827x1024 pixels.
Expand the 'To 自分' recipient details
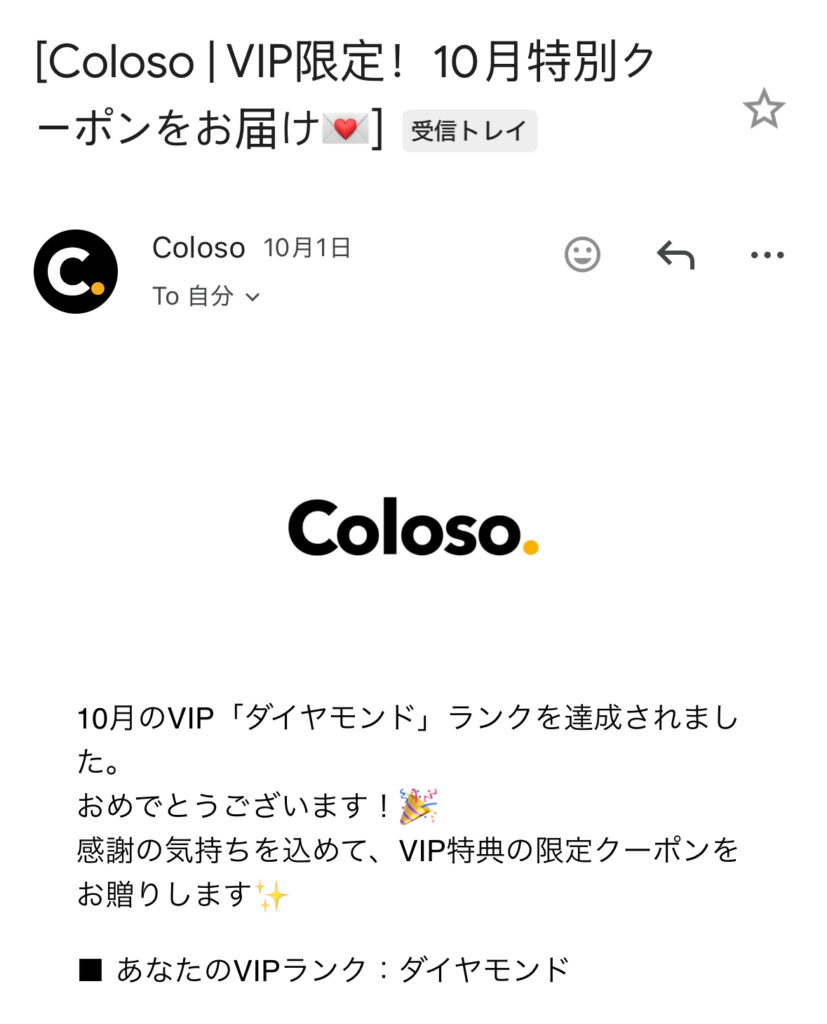(x=207, y=296)
